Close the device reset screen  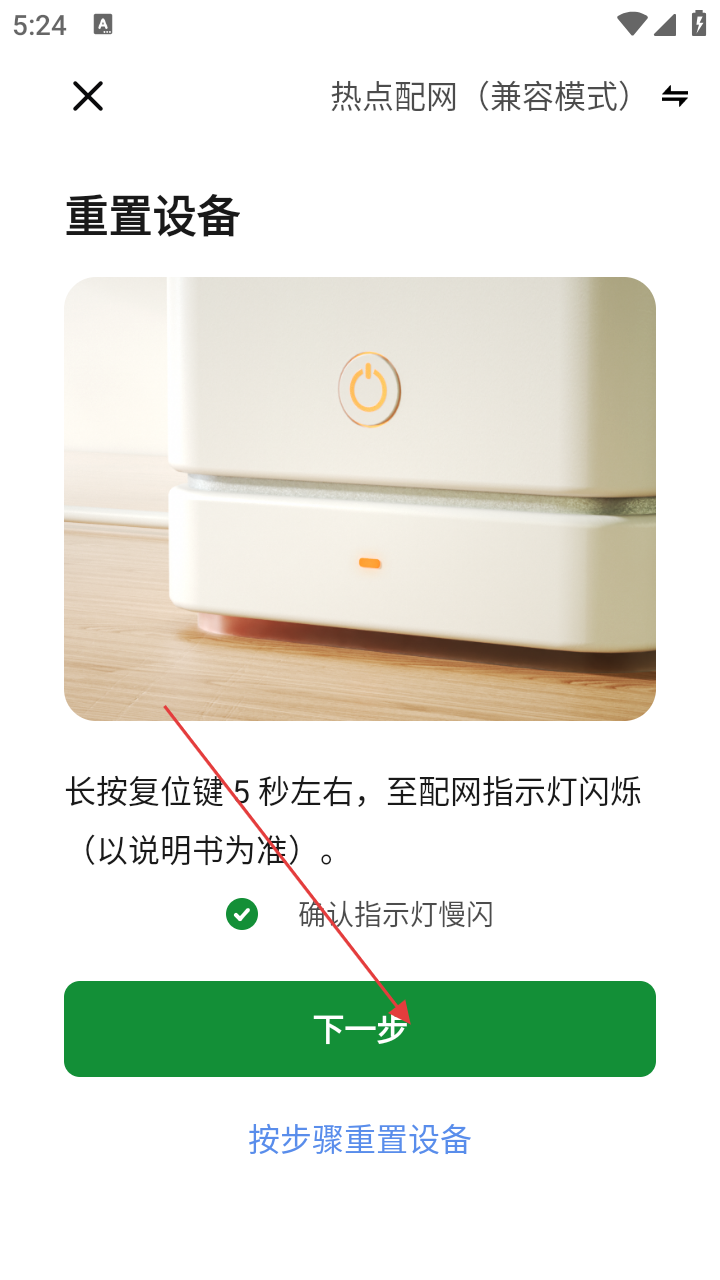[88, 96]
